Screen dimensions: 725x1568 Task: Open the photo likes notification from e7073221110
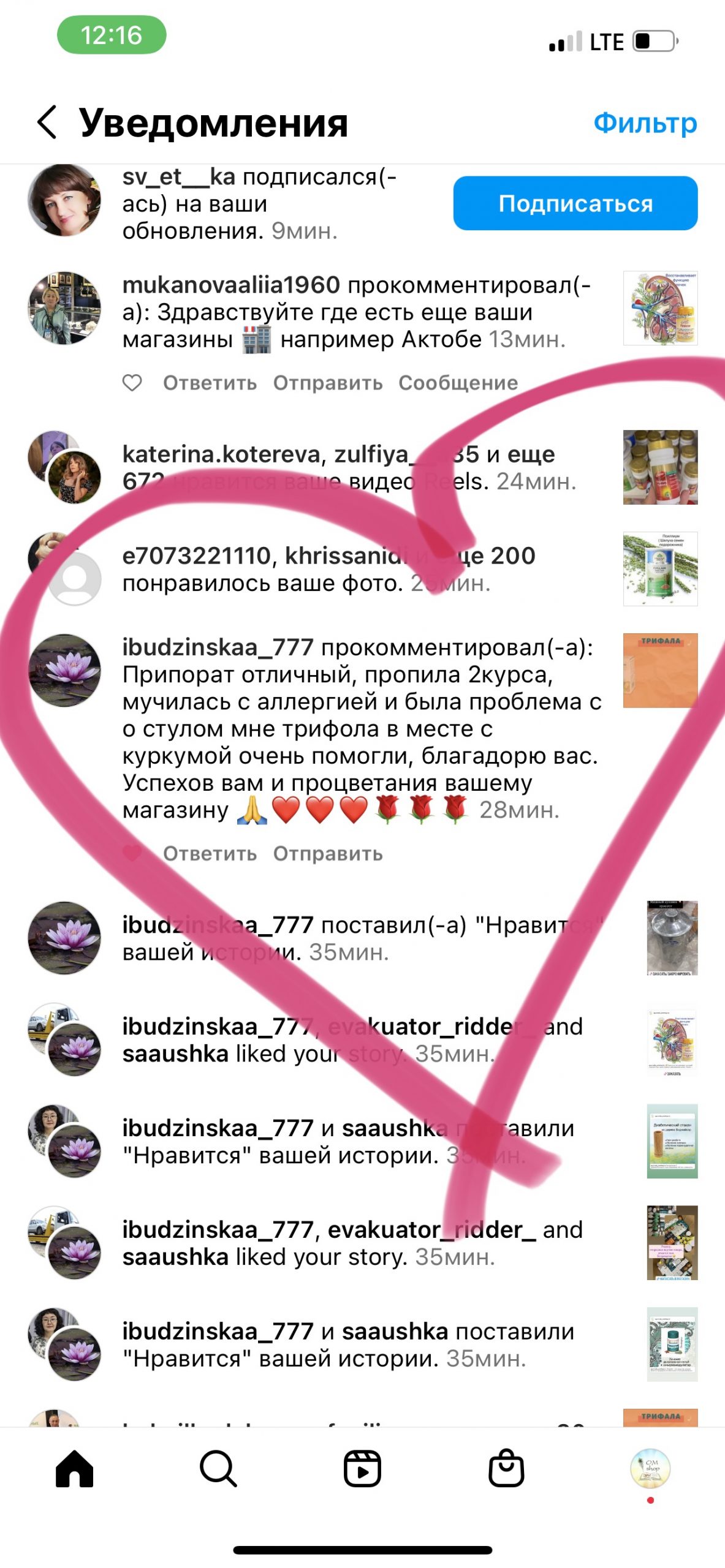(x=328, y=569)
